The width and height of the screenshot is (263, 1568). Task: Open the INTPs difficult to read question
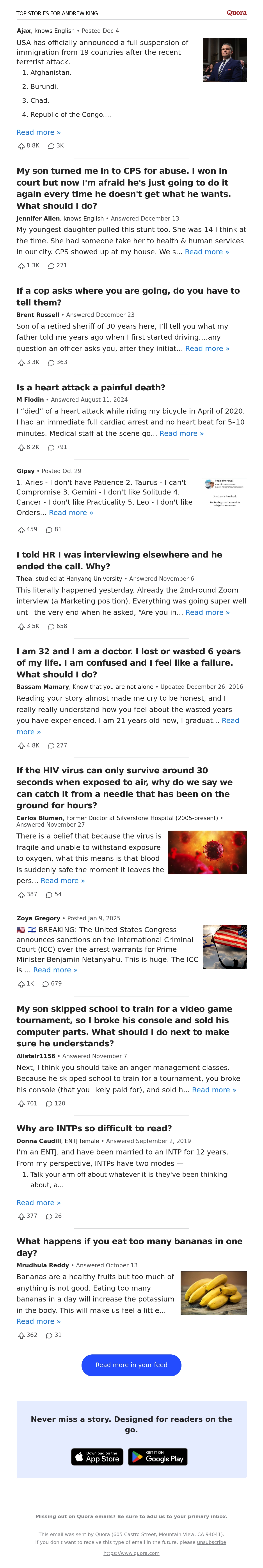[x=94, y=1128]
